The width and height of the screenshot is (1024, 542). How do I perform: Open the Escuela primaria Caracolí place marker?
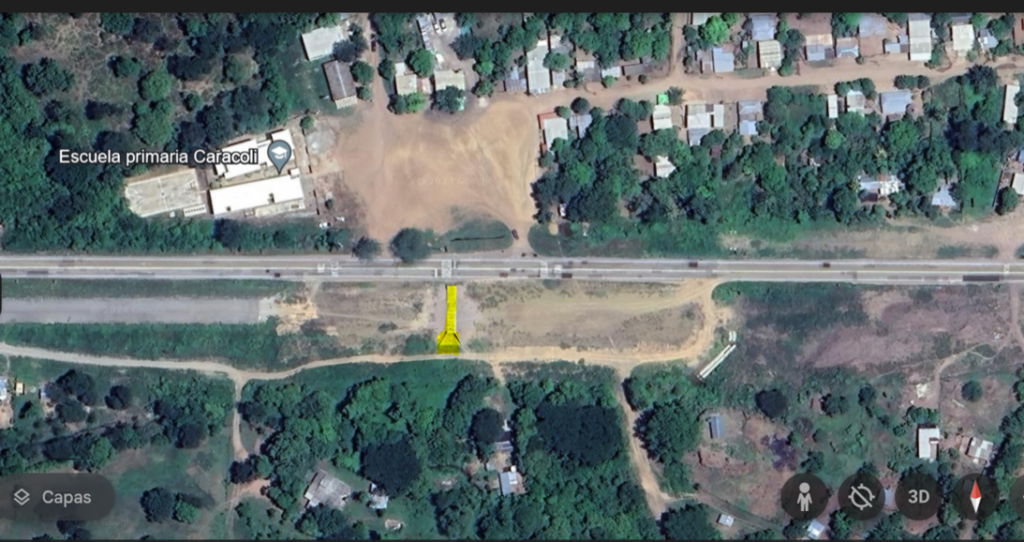pos(280,155)
